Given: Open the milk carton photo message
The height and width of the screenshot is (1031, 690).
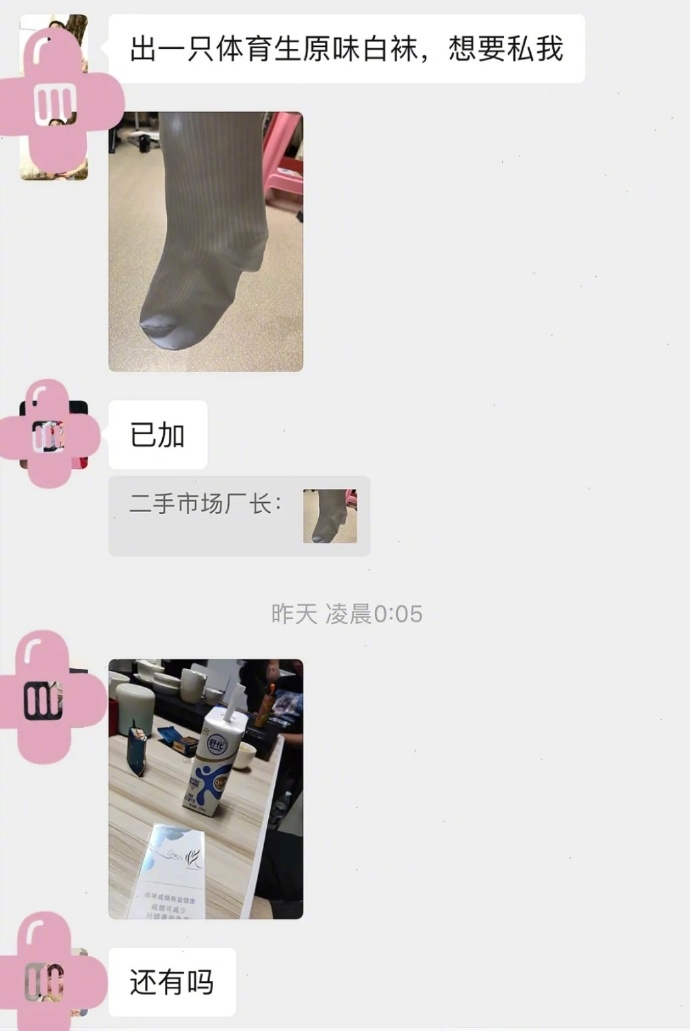Looking at the screenshot, I should click(x=205, y=788).
